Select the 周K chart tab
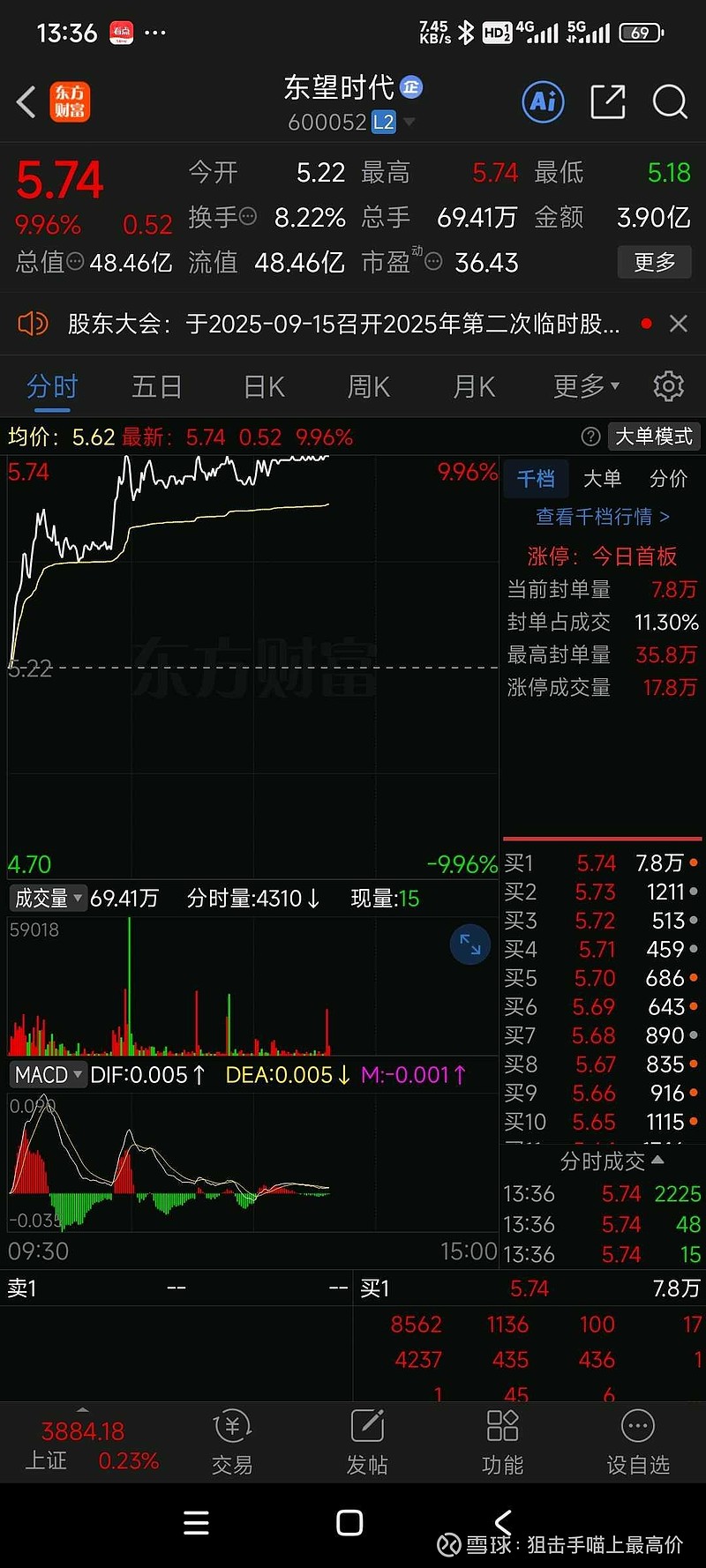This screenshot has width=706, height=1568. [x=369, y=387]
